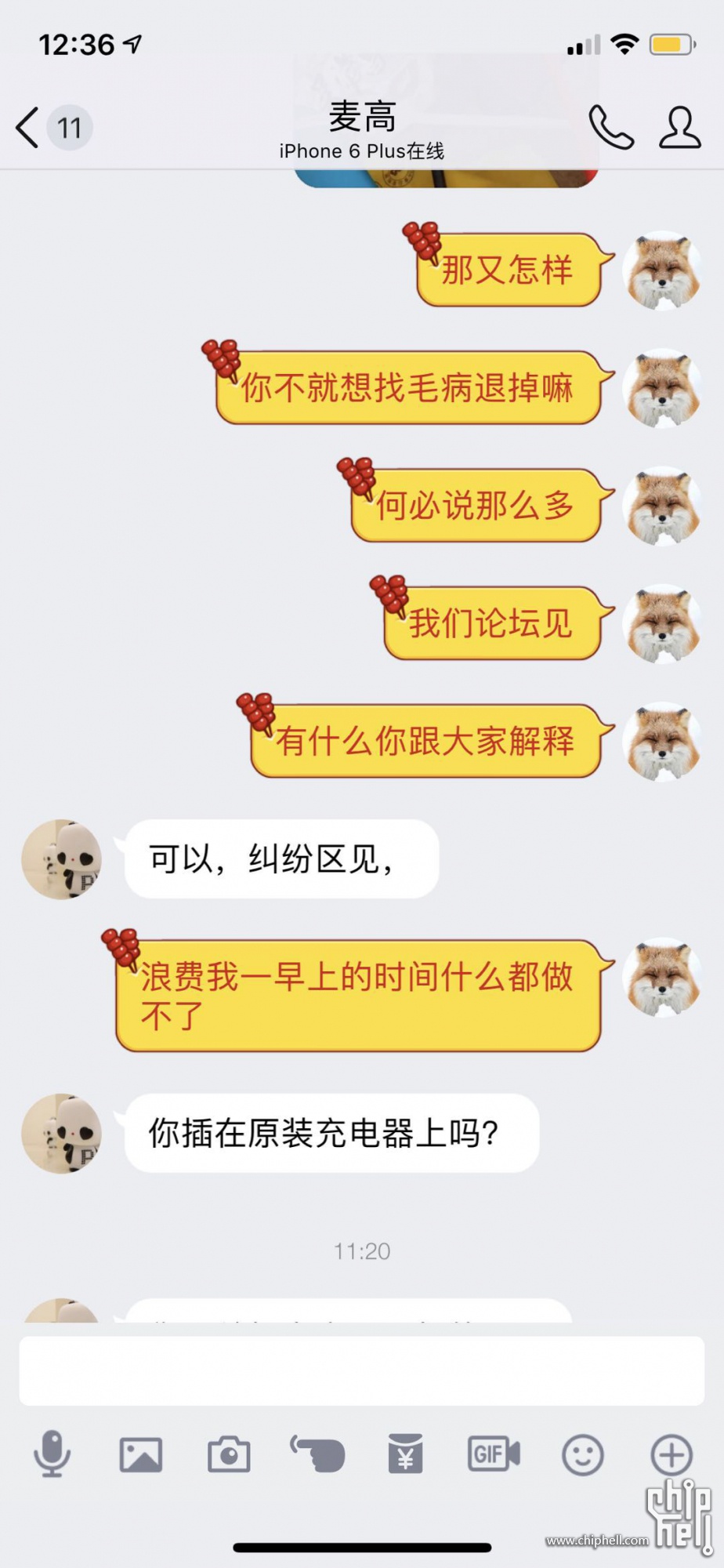Image resolution: width=724 pixels, height=1568 pixels.
Task: Go back to the message list
Action: point(28,128)
